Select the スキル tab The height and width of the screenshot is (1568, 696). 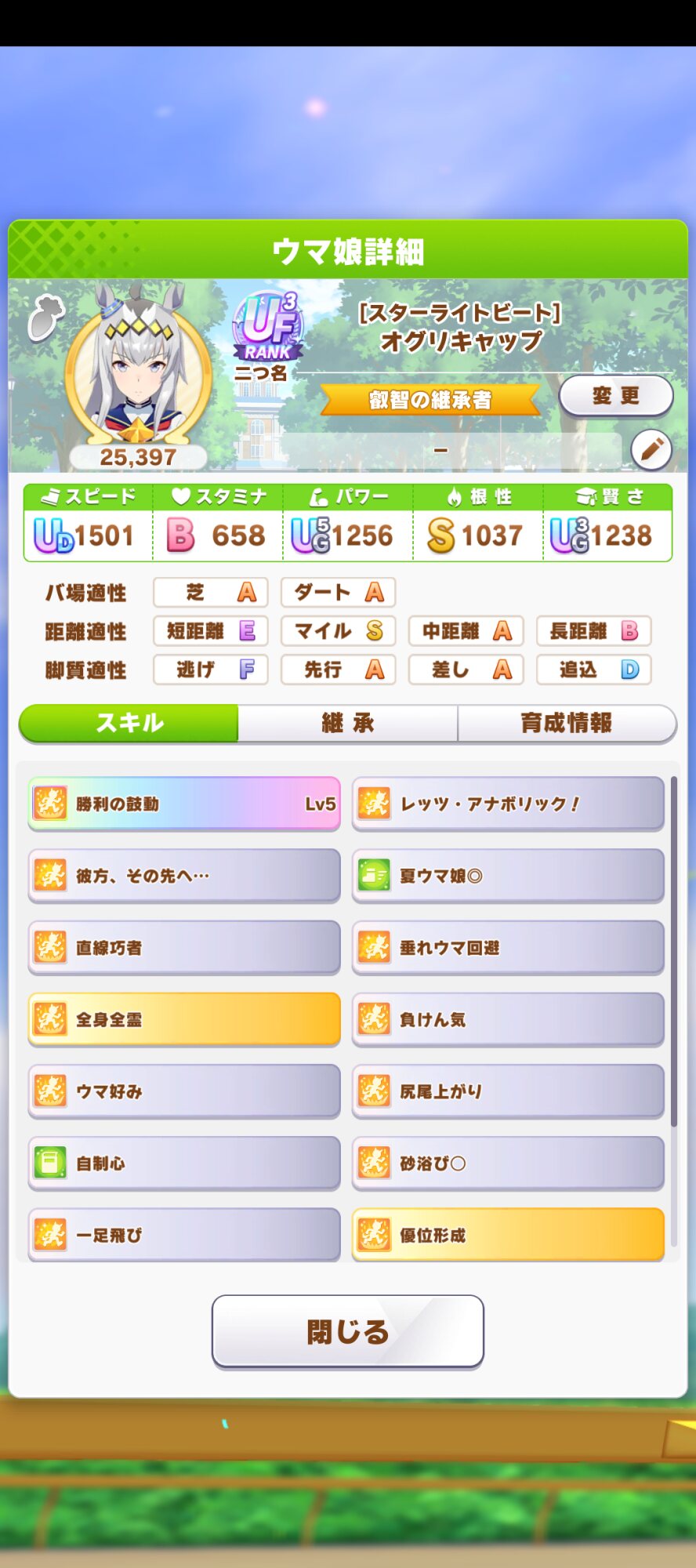tap(129, 723)
